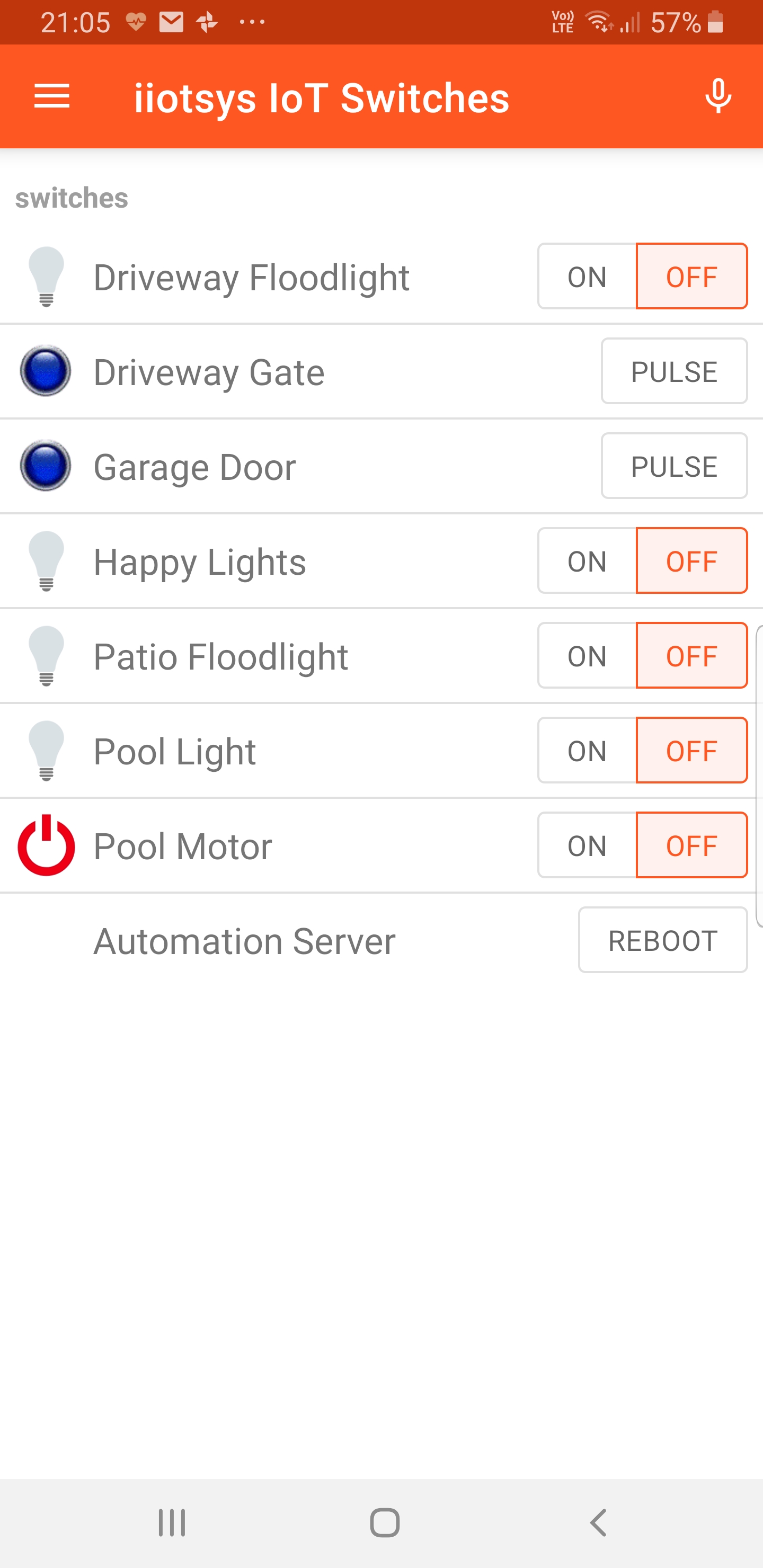763x1568 pixels.
Task: Reboot the Automation Server
Action: coord(662,940)
